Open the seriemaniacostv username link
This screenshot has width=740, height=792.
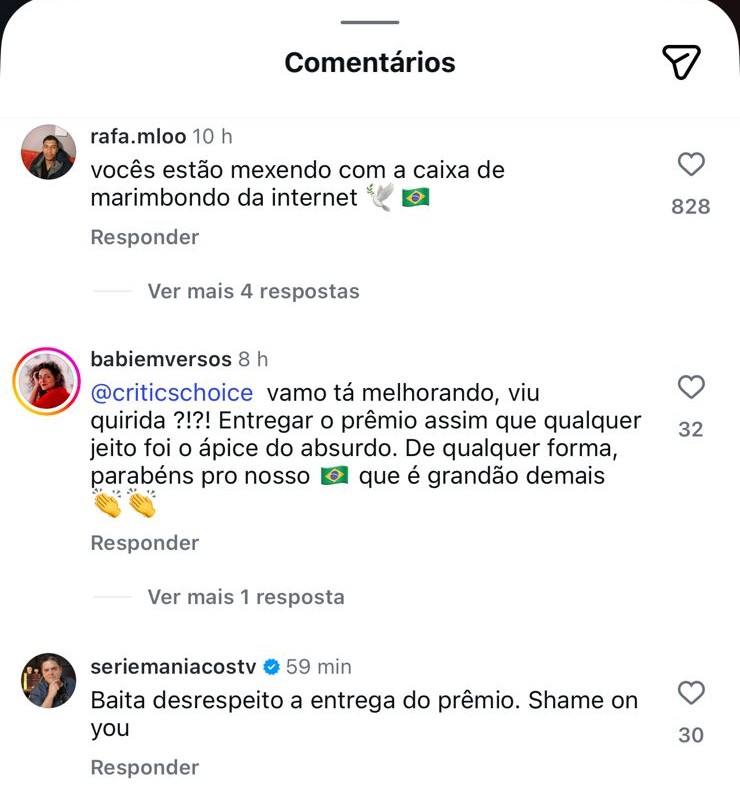(173, 666)
